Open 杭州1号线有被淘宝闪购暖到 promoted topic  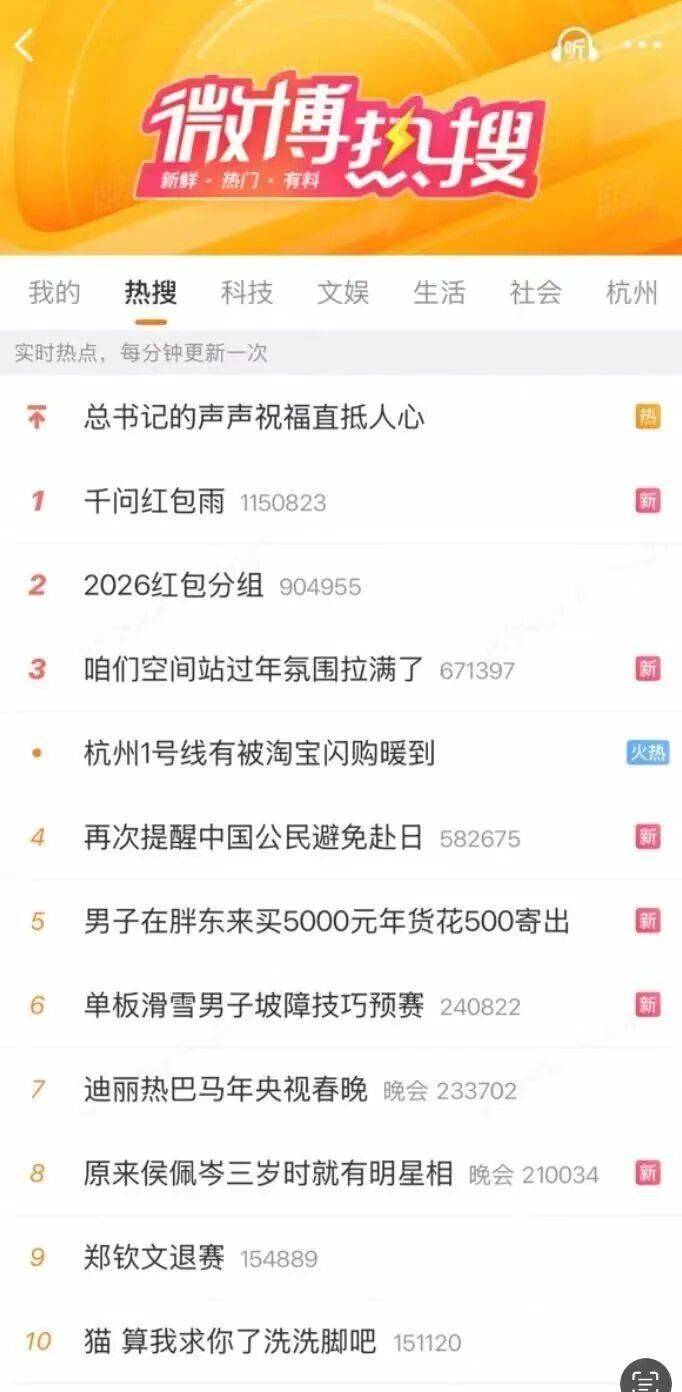coord(259,753)
